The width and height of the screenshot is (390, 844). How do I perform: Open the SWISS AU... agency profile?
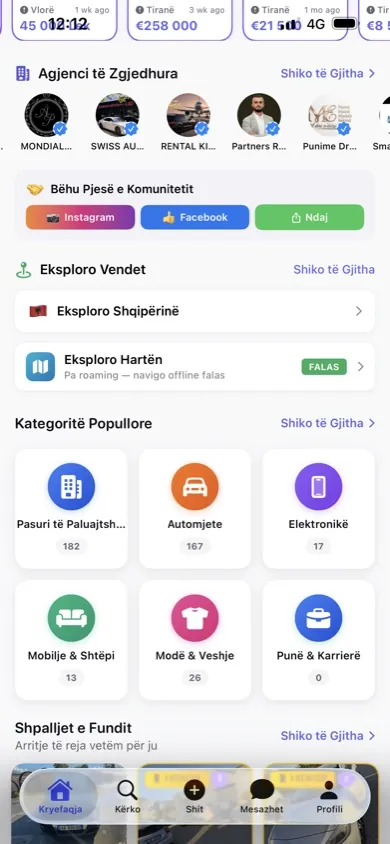click(117, 122)
